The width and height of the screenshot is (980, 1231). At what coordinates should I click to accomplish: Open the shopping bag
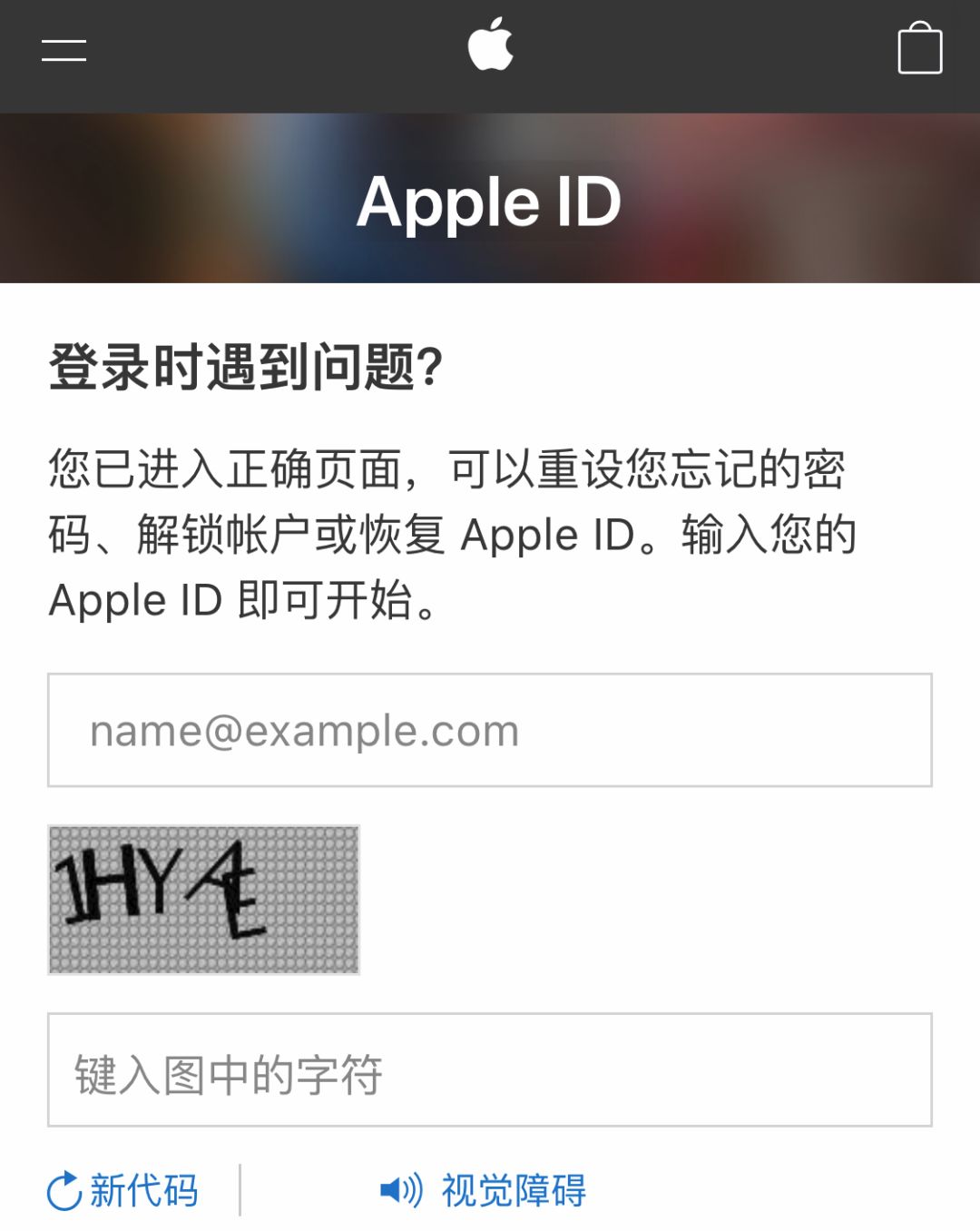(x=920, y=48)
